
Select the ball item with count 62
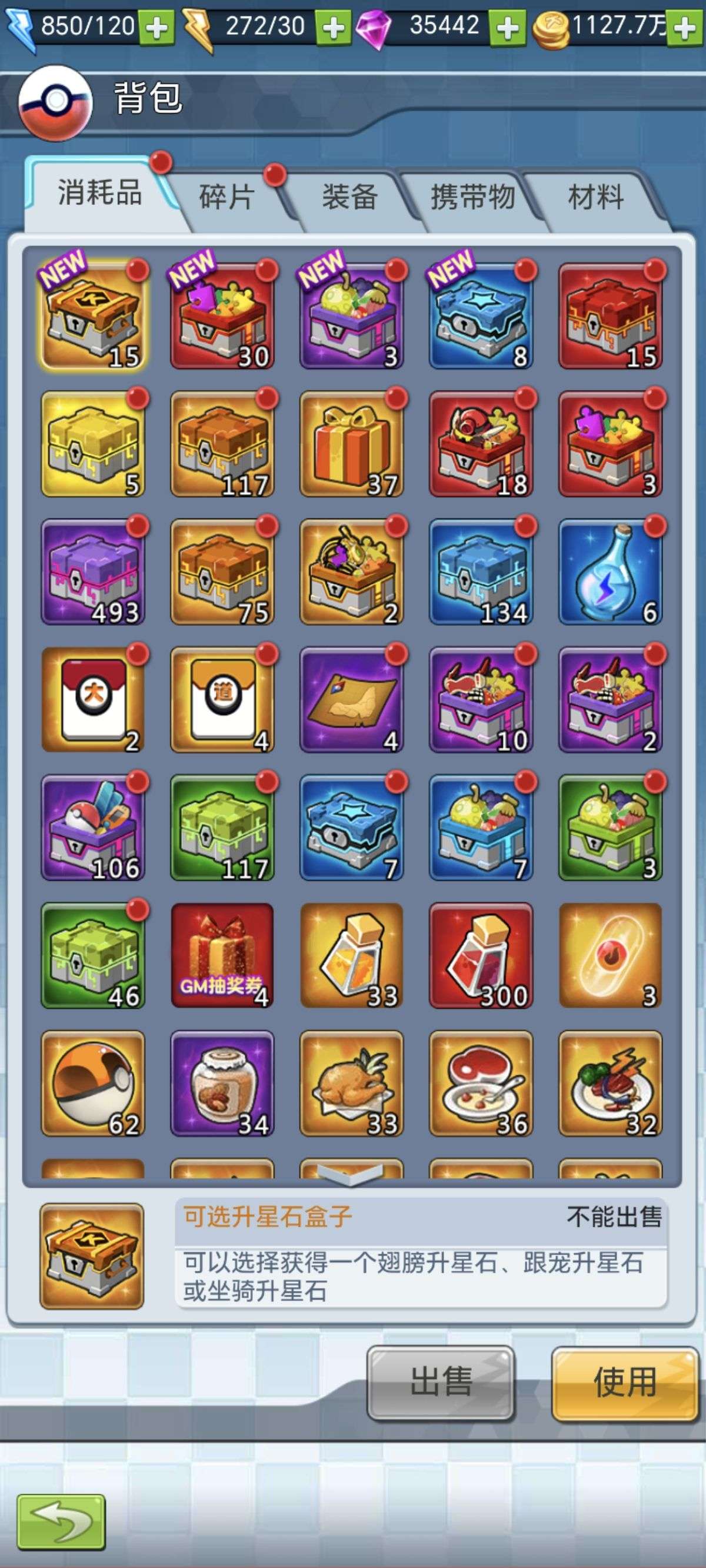point(93,1083)
